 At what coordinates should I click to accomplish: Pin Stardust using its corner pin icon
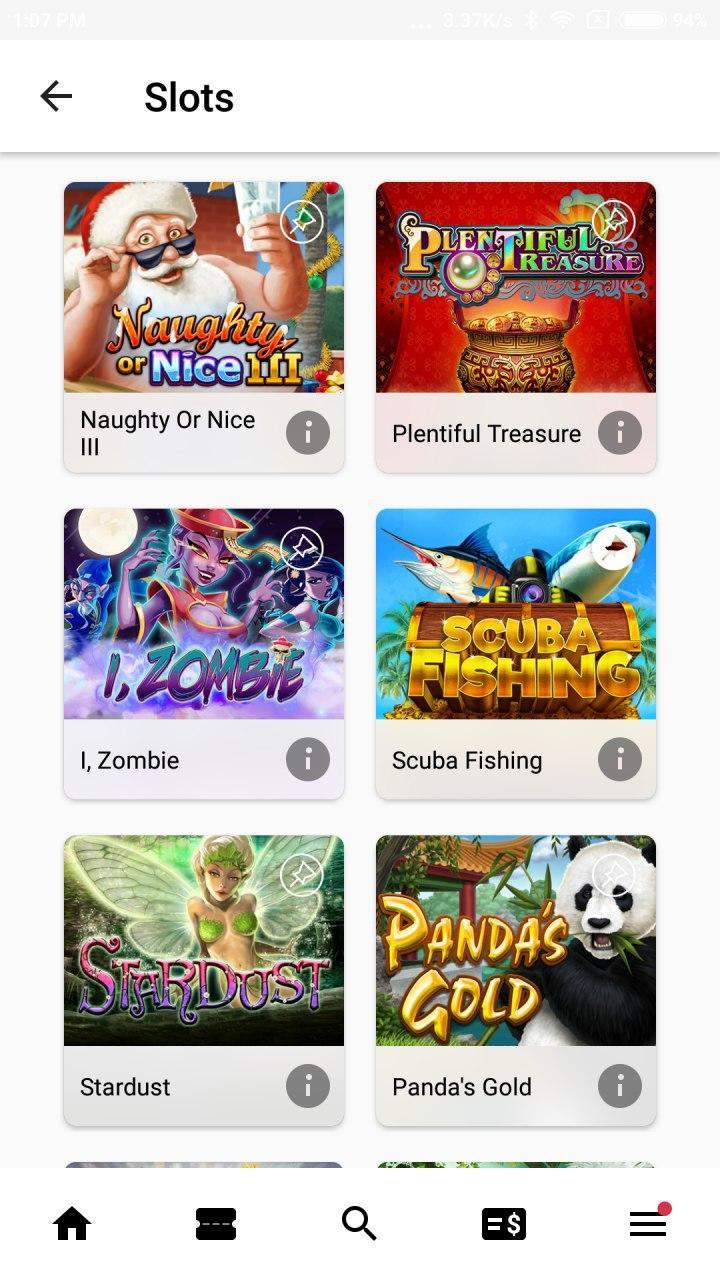303,873
